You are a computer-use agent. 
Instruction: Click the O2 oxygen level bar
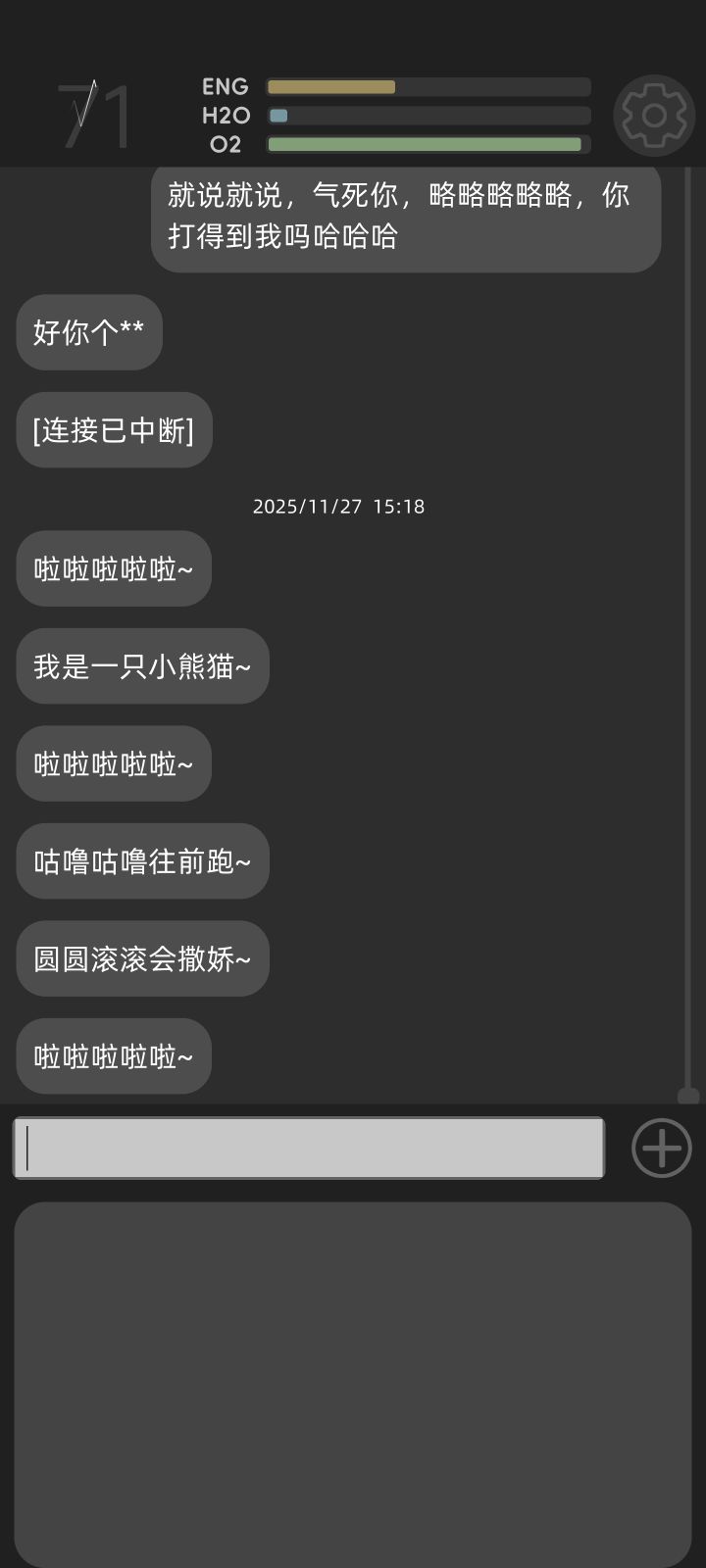[428, 143]
